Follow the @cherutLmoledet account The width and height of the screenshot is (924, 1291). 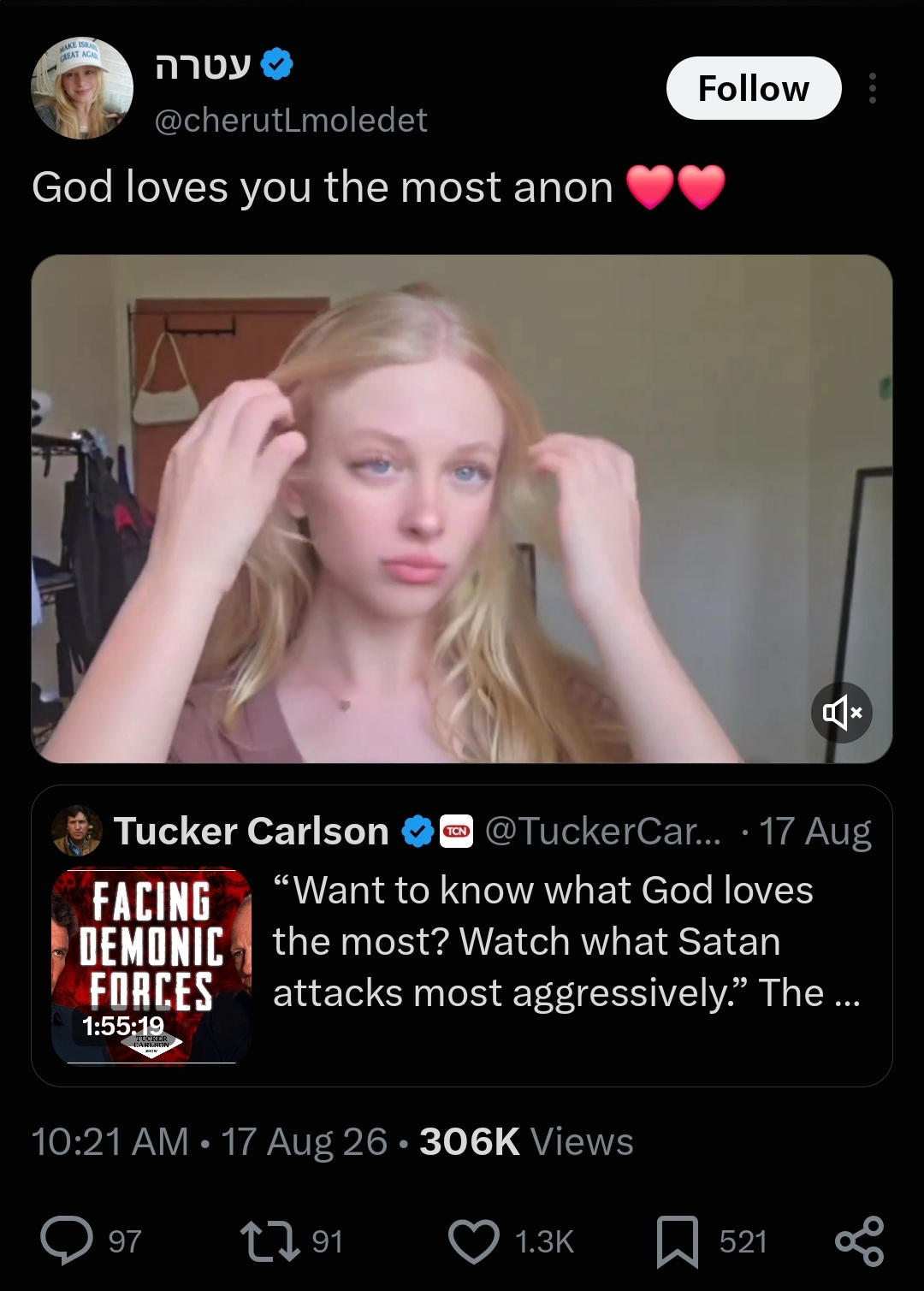[x=754, y=88]
